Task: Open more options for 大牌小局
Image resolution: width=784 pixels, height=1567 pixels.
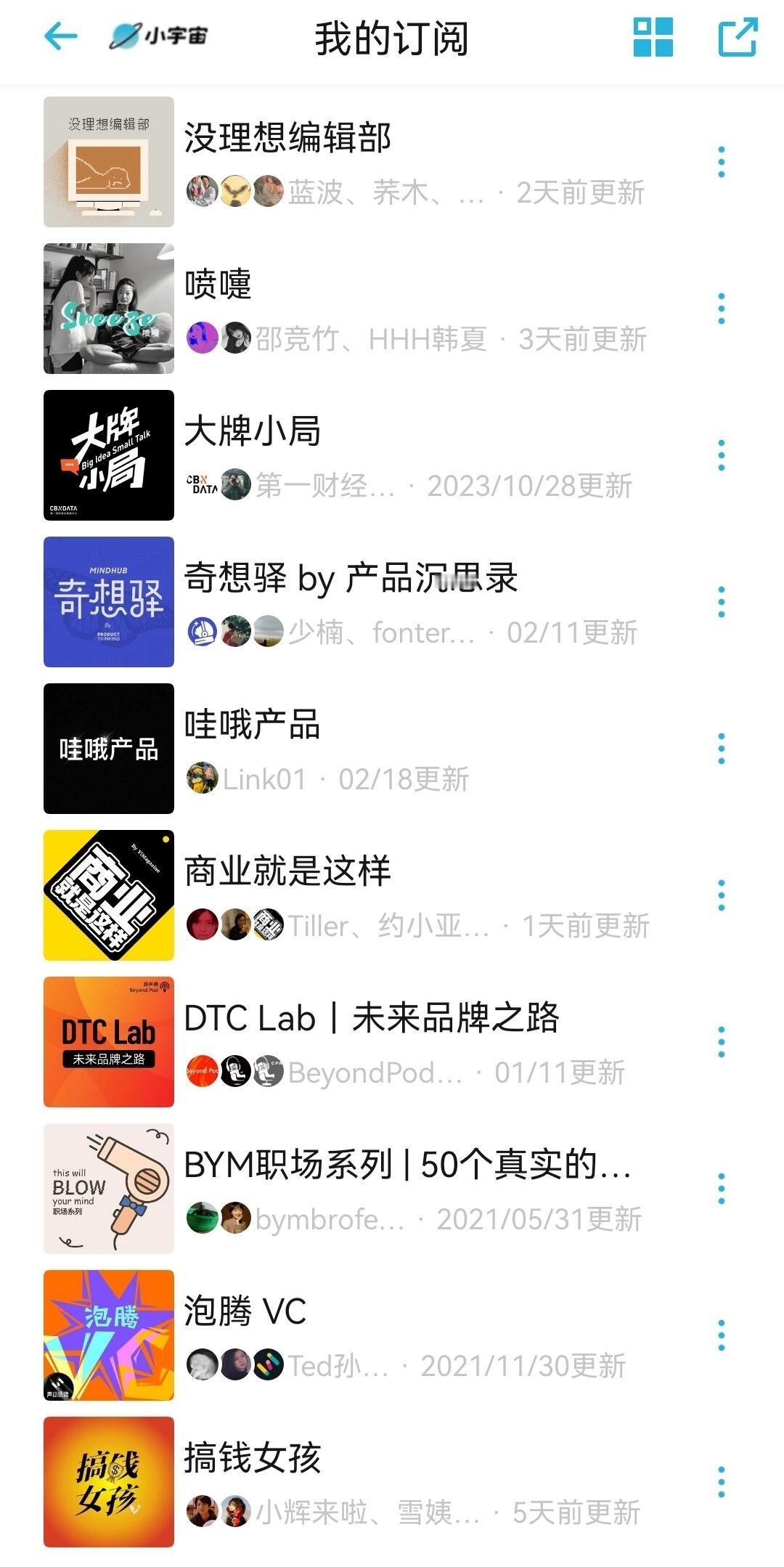Action: (721, 455)
